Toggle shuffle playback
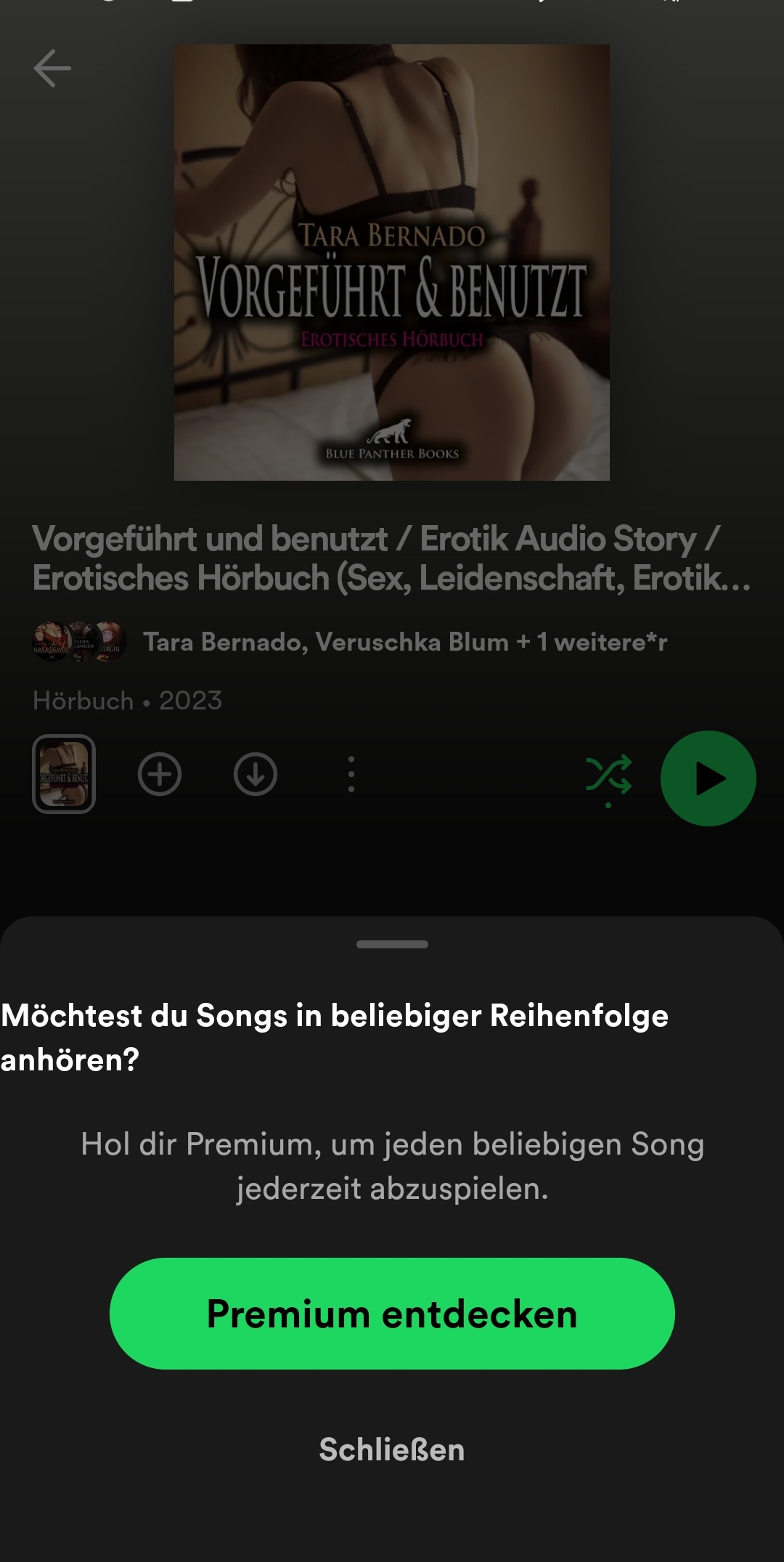The height and width of the screenshot is (1562, 784). tap(608, 776)
